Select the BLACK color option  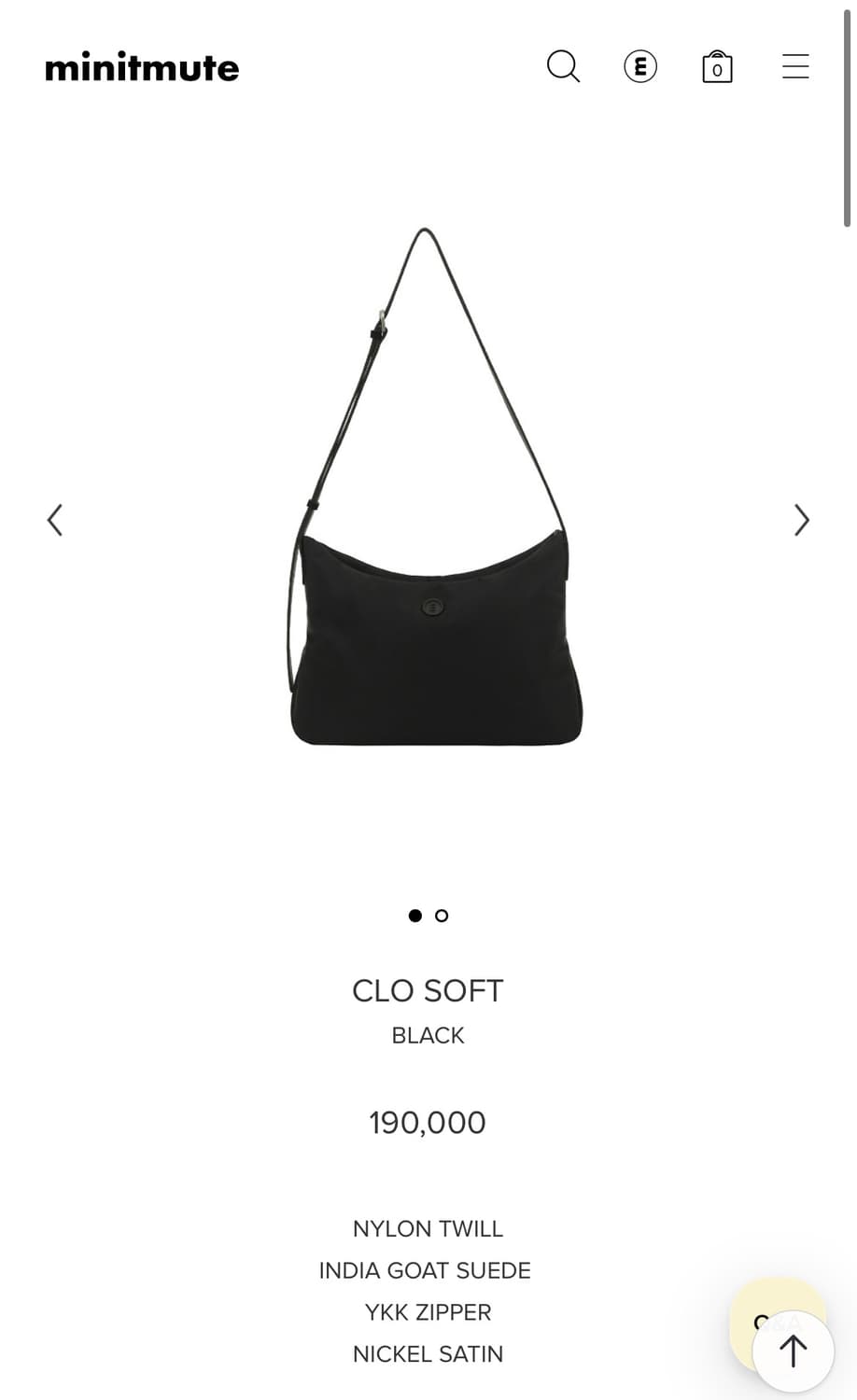tap(428, 1035)
